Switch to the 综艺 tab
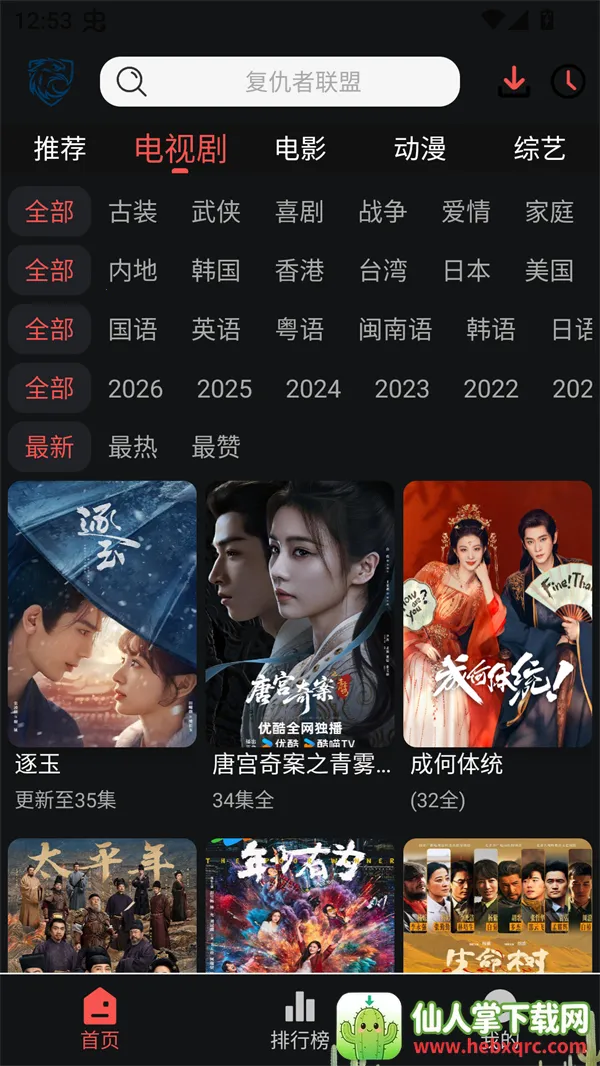Screen dimensions: 600x1066 click(x=540, y=149)
